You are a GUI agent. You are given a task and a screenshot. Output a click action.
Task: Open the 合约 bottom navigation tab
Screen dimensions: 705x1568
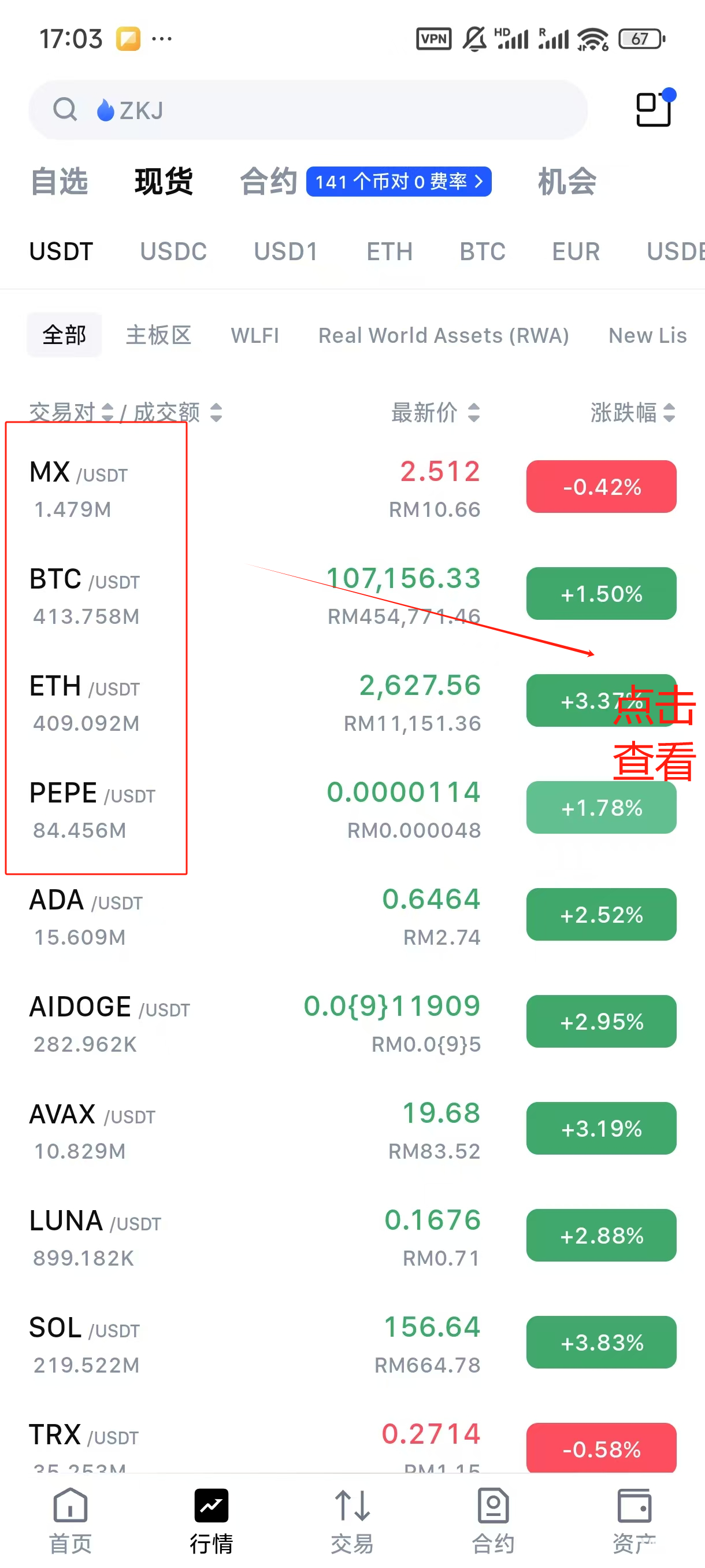[493, 1520]
